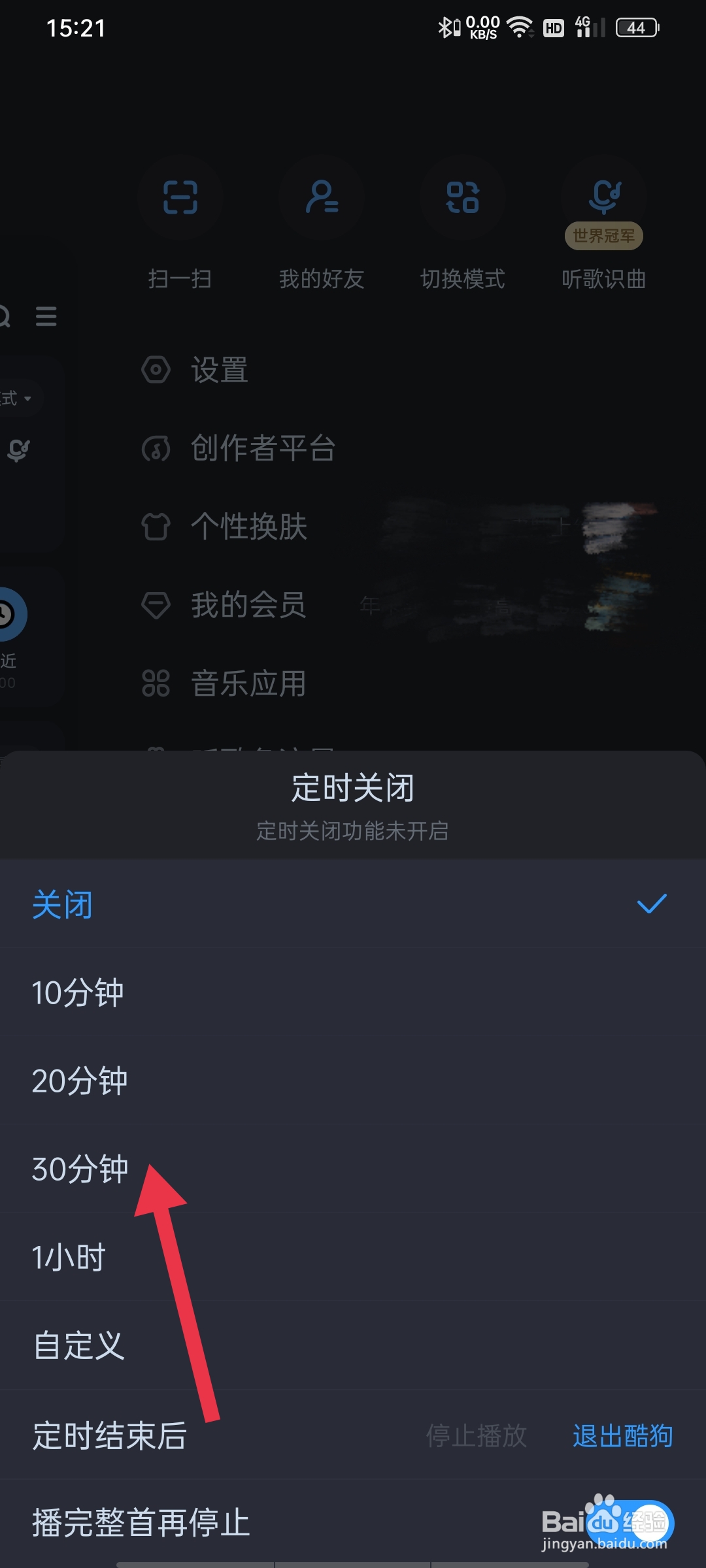Choose 停止播放 after timer ends

[476, 1435]
